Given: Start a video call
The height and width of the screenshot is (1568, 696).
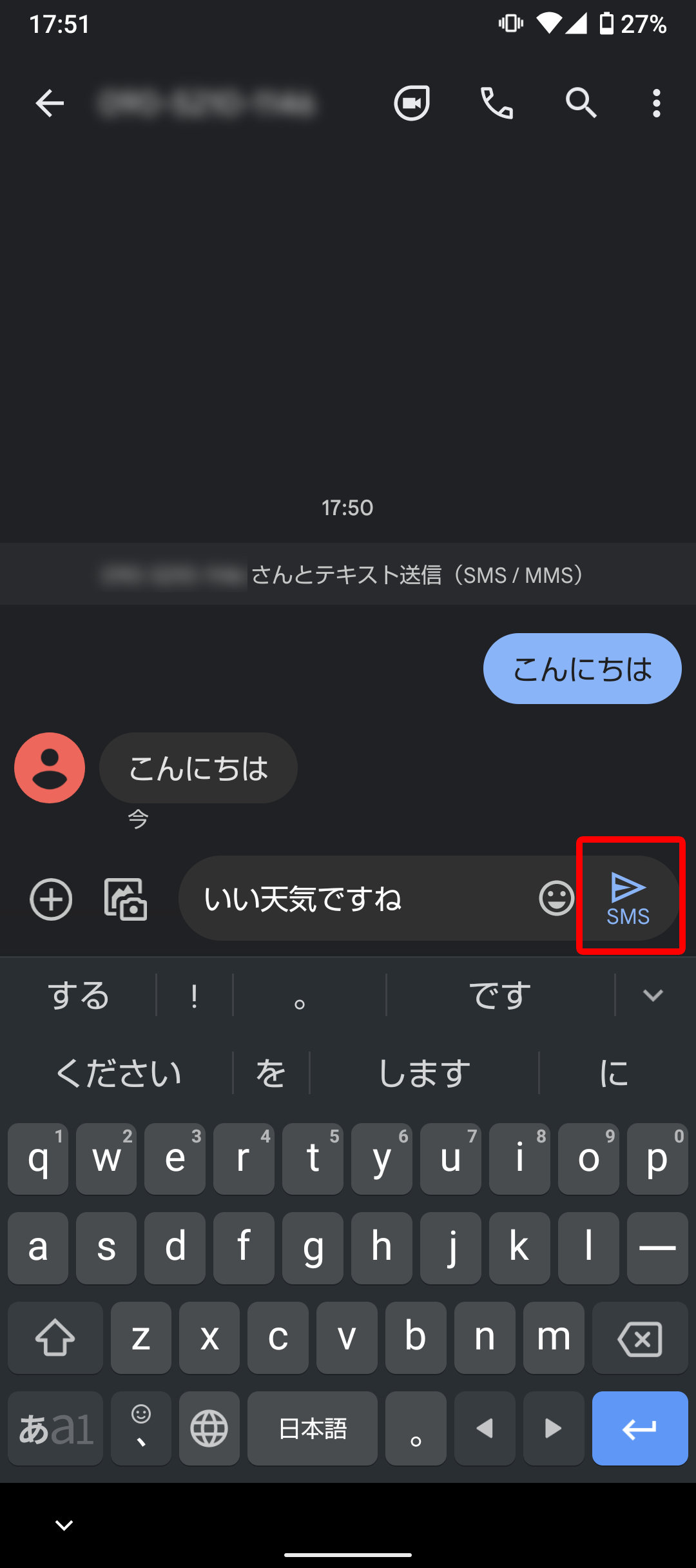Looking at the screenshot, I should (x=412, y=103).
